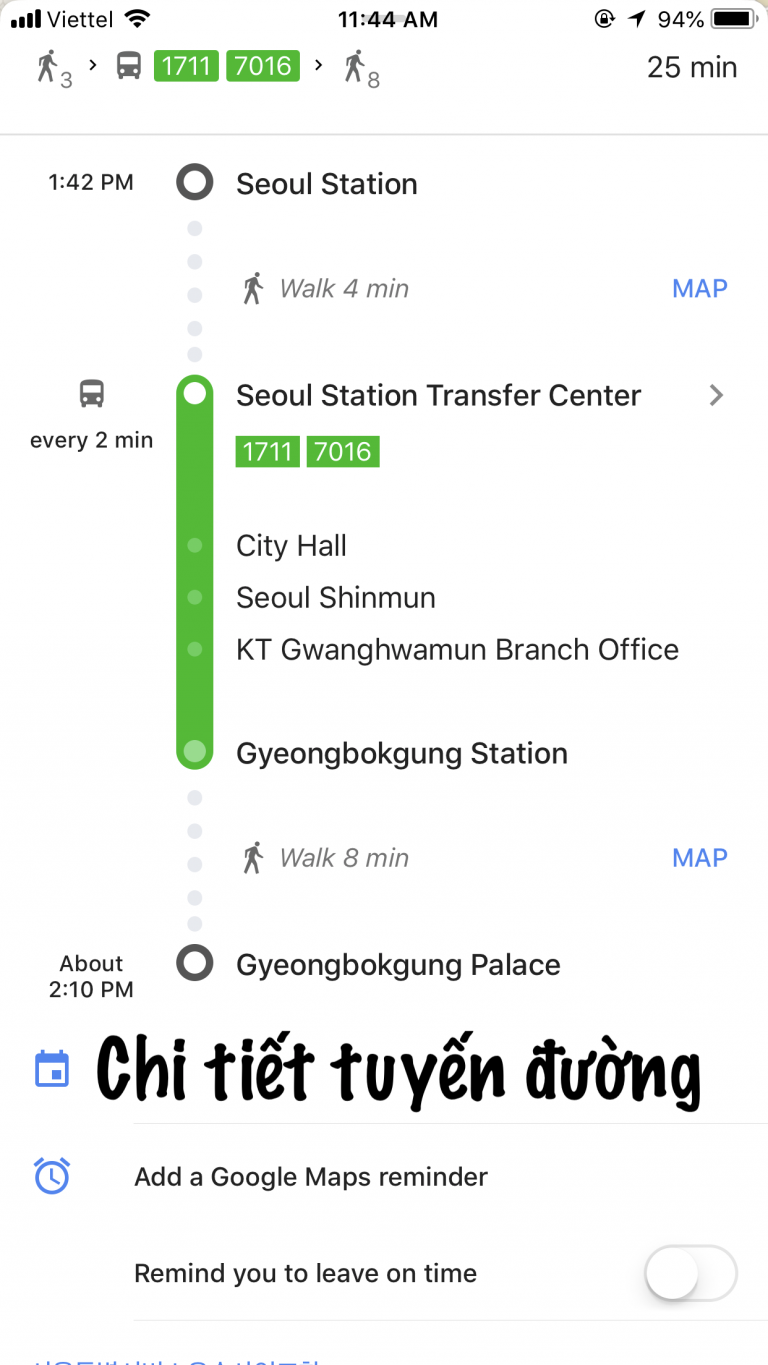Select the final walking icon in route summary
This screenshot has height=1365, width=768.
355,65
